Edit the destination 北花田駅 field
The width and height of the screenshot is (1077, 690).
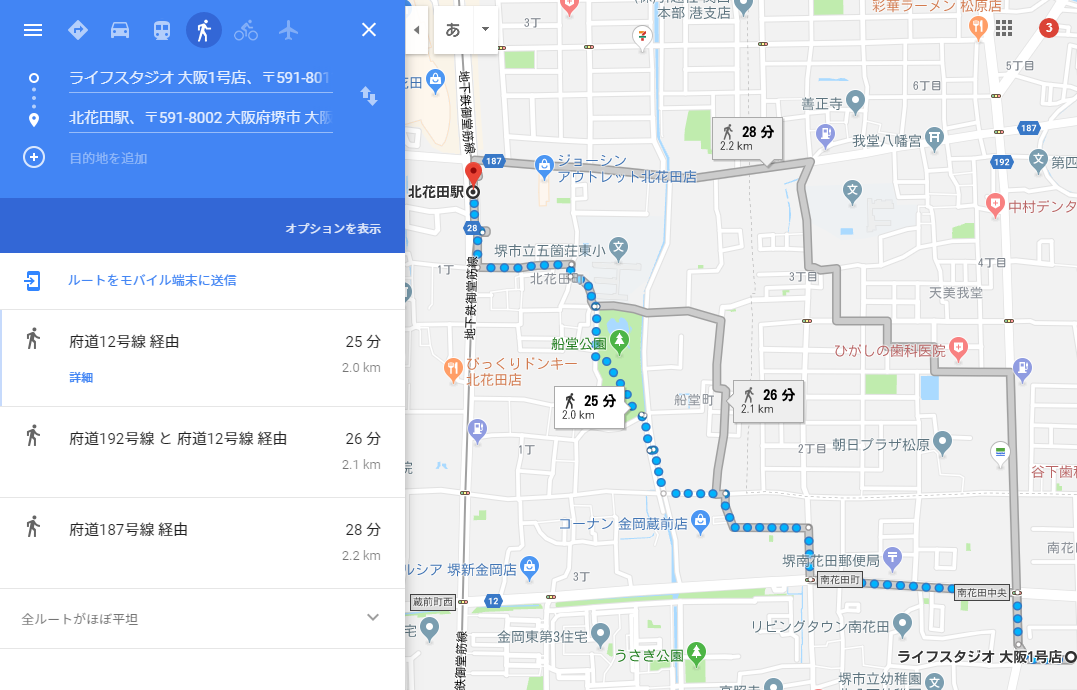200,118
